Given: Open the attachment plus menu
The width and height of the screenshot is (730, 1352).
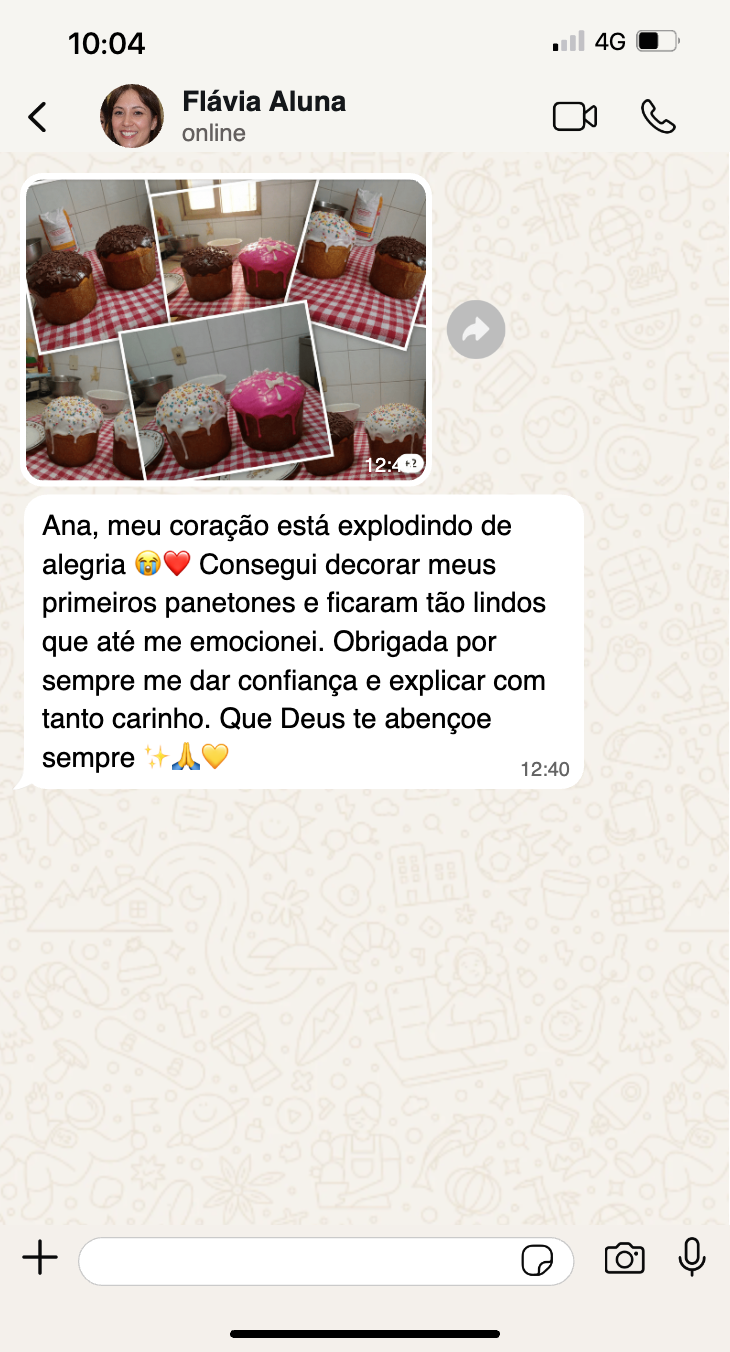Looking at the screenshot, I should tap(40, 1258).
